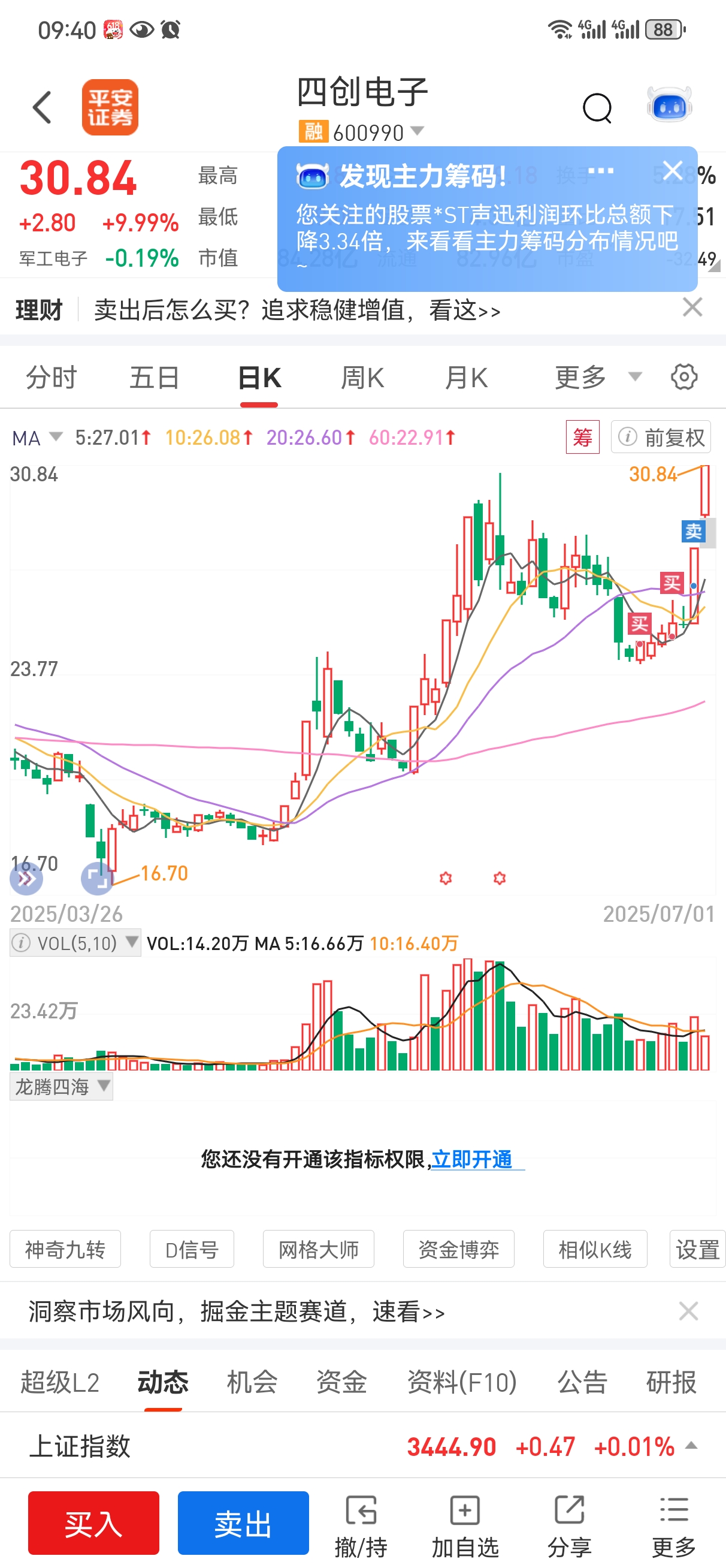Switch to the 分时 chart tab

pos(51,378)
